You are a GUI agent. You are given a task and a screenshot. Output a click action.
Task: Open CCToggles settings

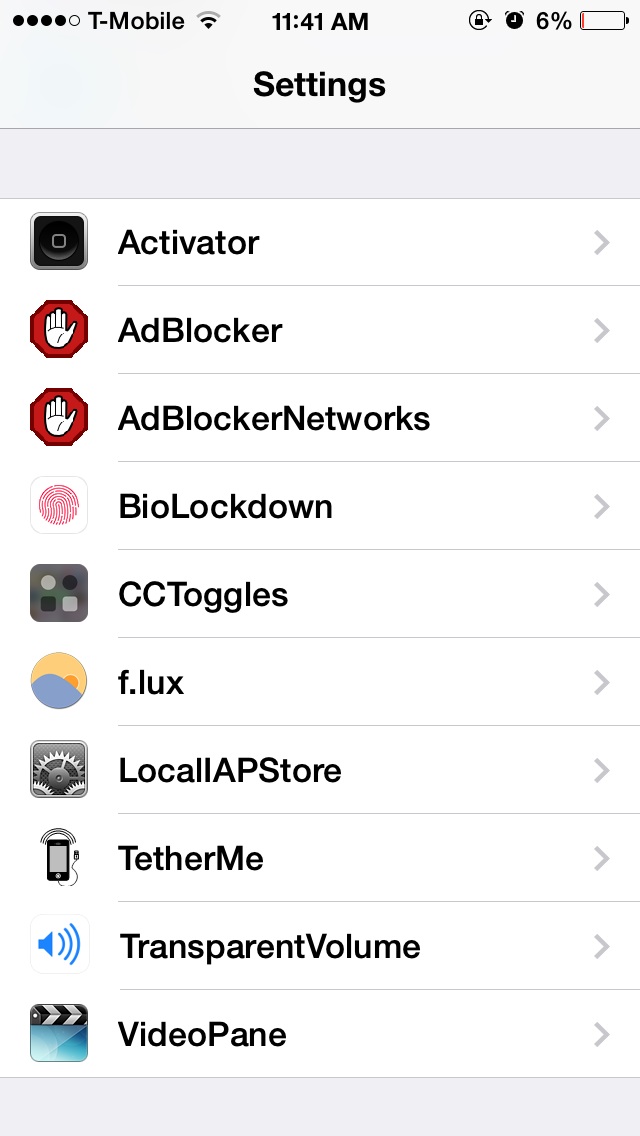click(x=320, y=594)
